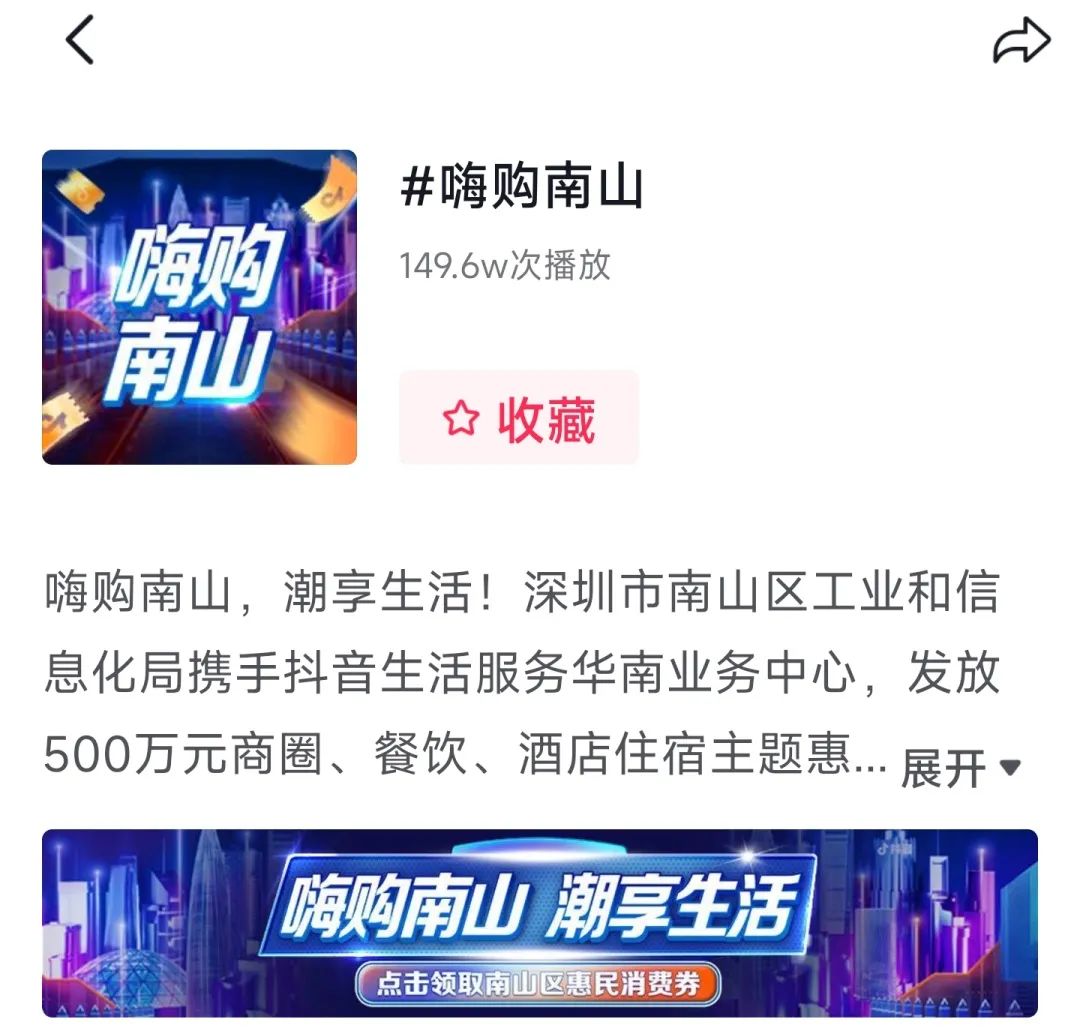
Task: Open the 嗨购南山 潮享生活 coupon banner
Action: coord(539,922)
